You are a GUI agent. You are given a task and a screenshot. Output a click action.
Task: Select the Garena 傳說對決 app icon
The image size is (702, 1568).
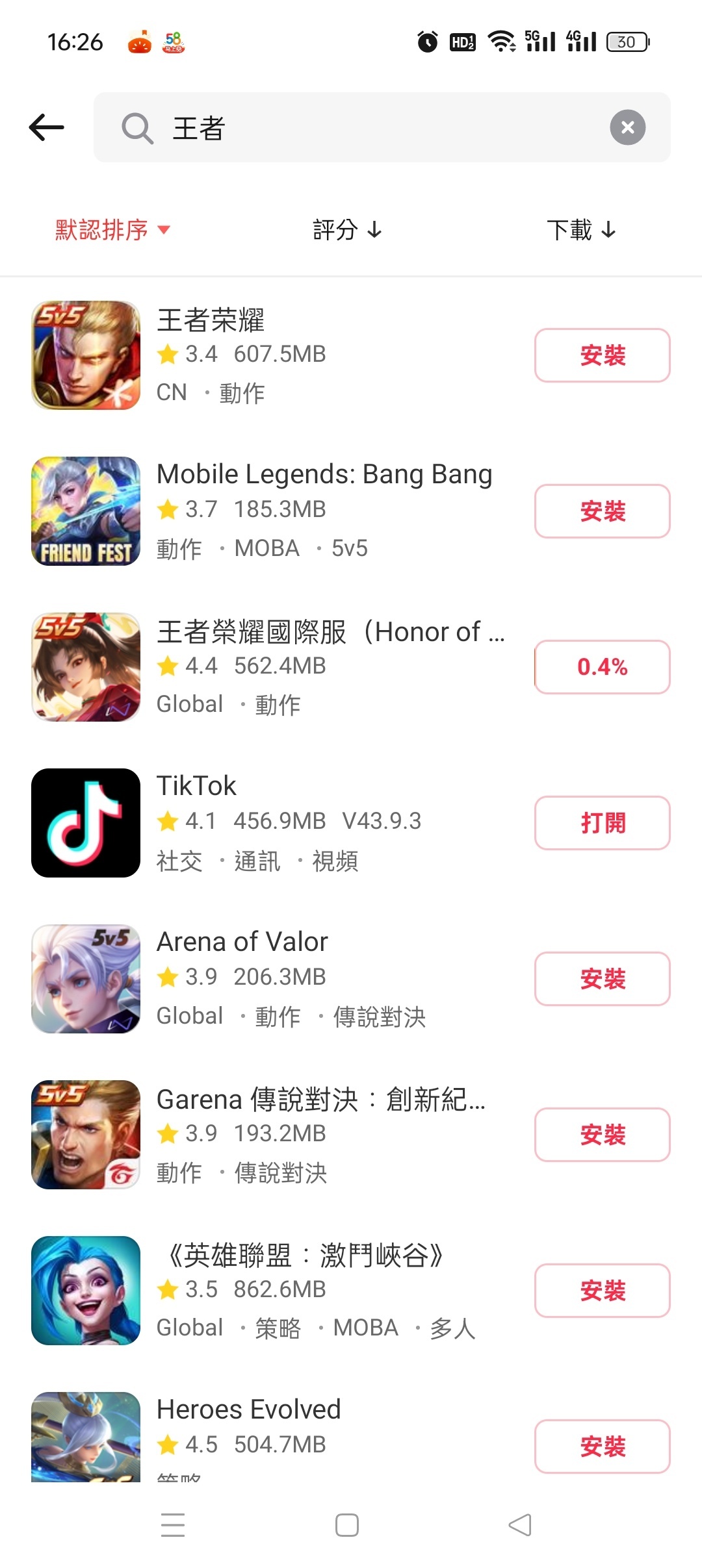point(85,1135)
